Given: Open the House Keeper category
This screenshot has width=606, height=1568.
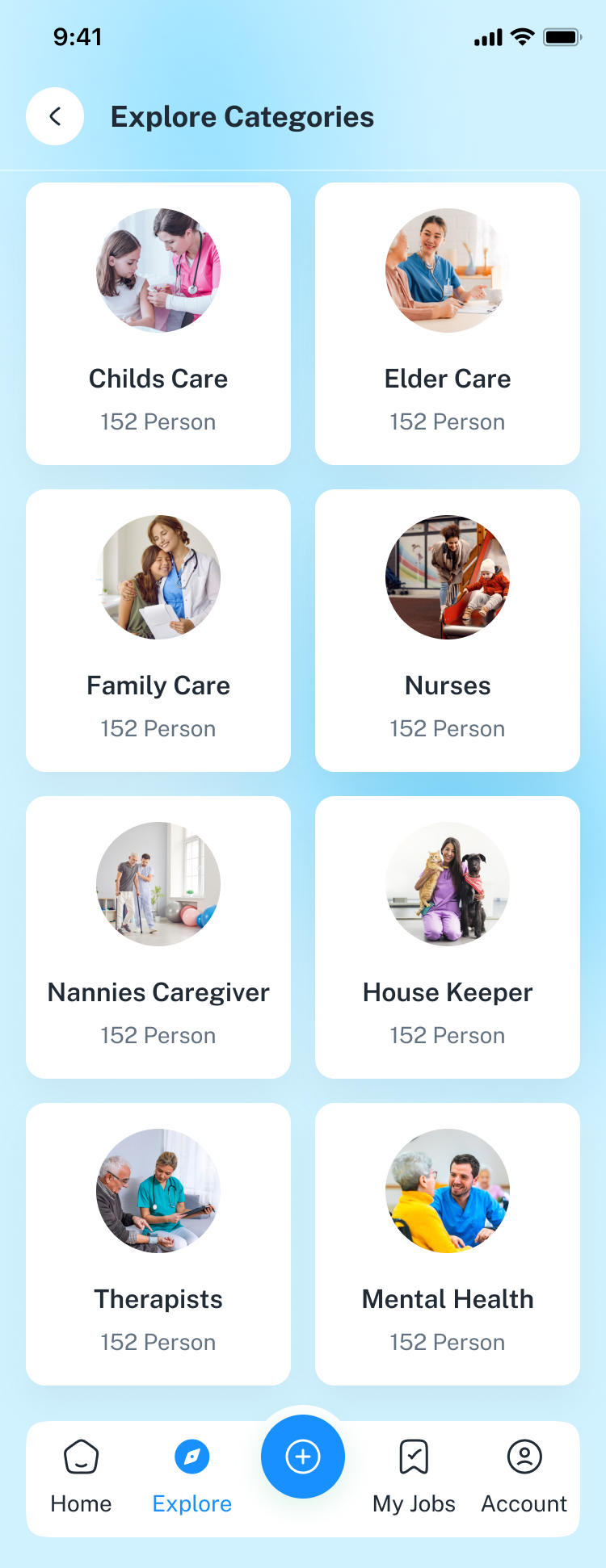Looking at the screenshot, I should [447, 937].
